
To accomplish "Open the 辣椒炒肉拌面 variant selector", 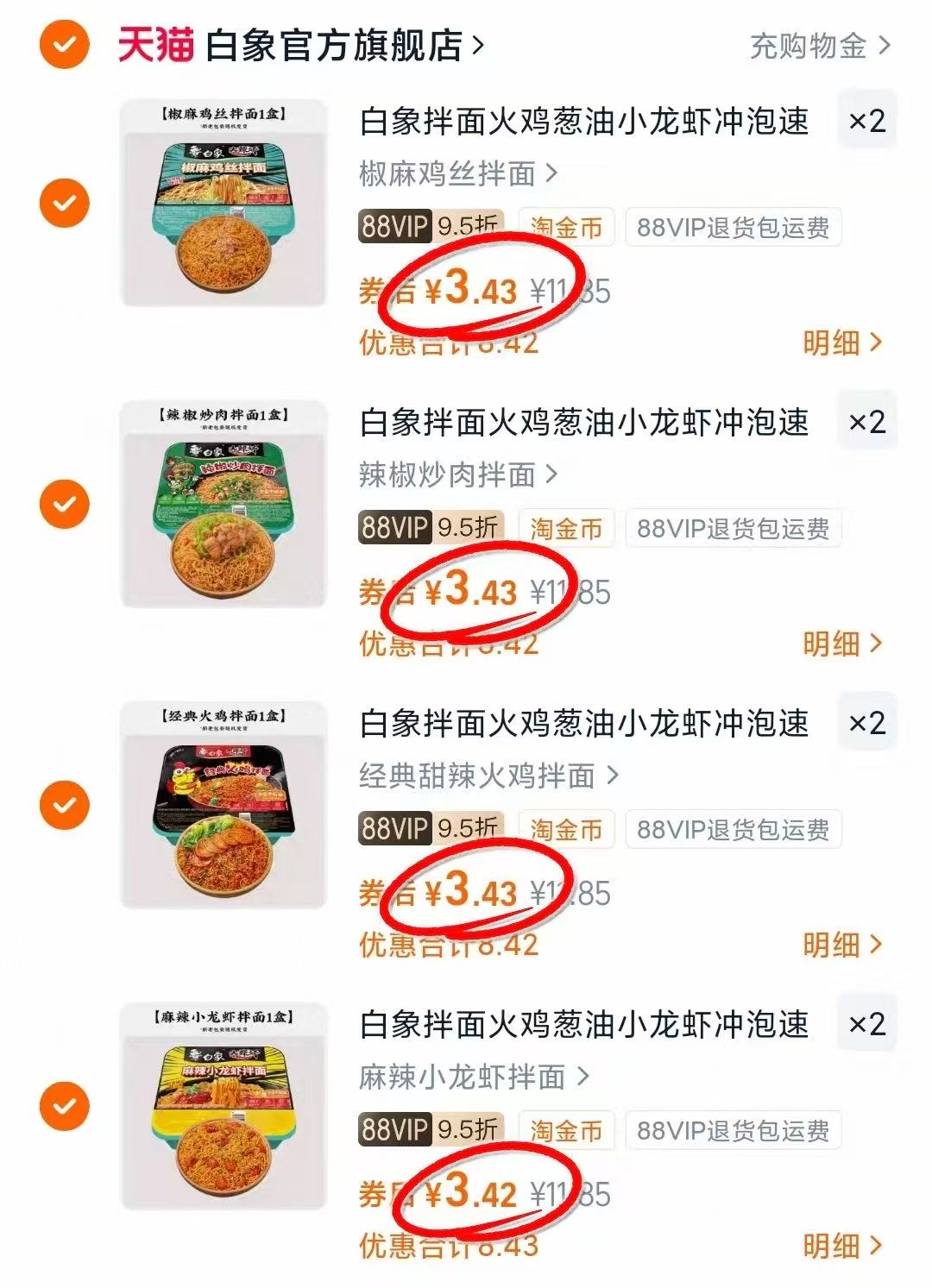I will click(457, 472).
